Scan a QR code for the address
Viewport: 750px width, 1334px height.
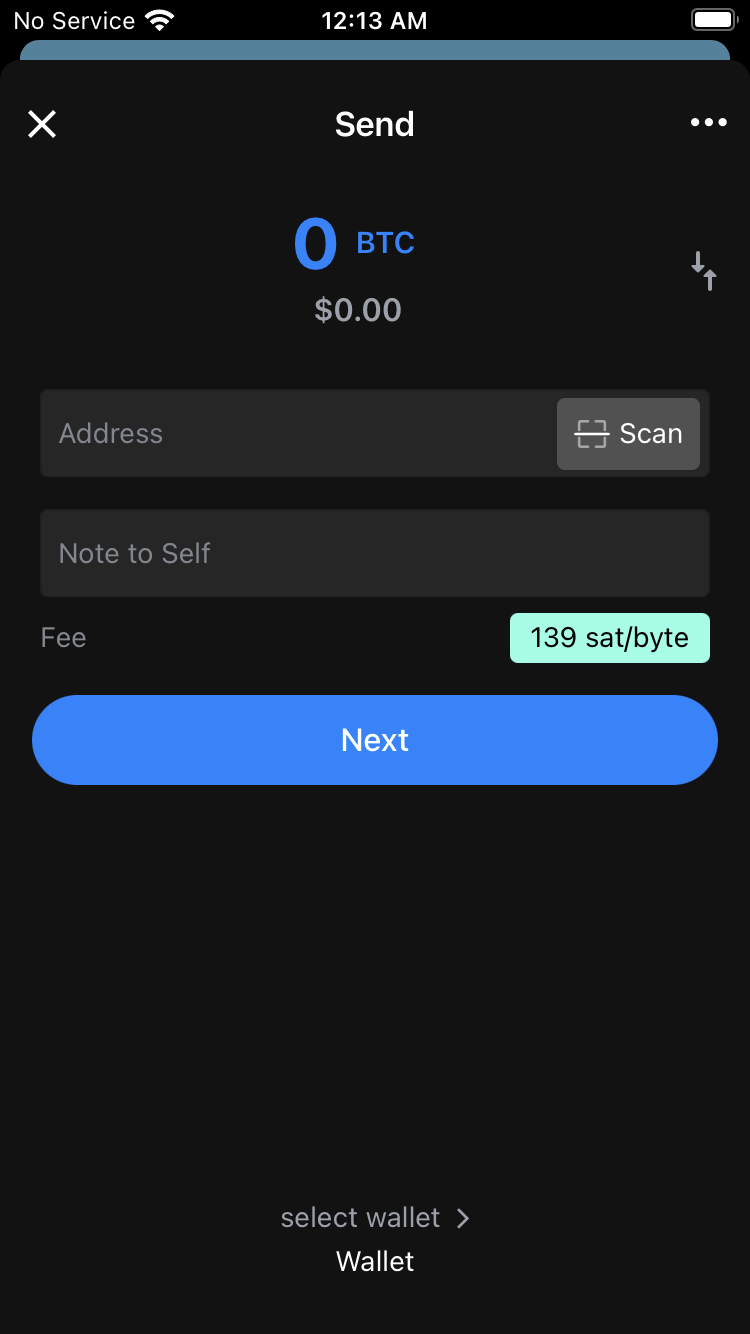point(628,434)
